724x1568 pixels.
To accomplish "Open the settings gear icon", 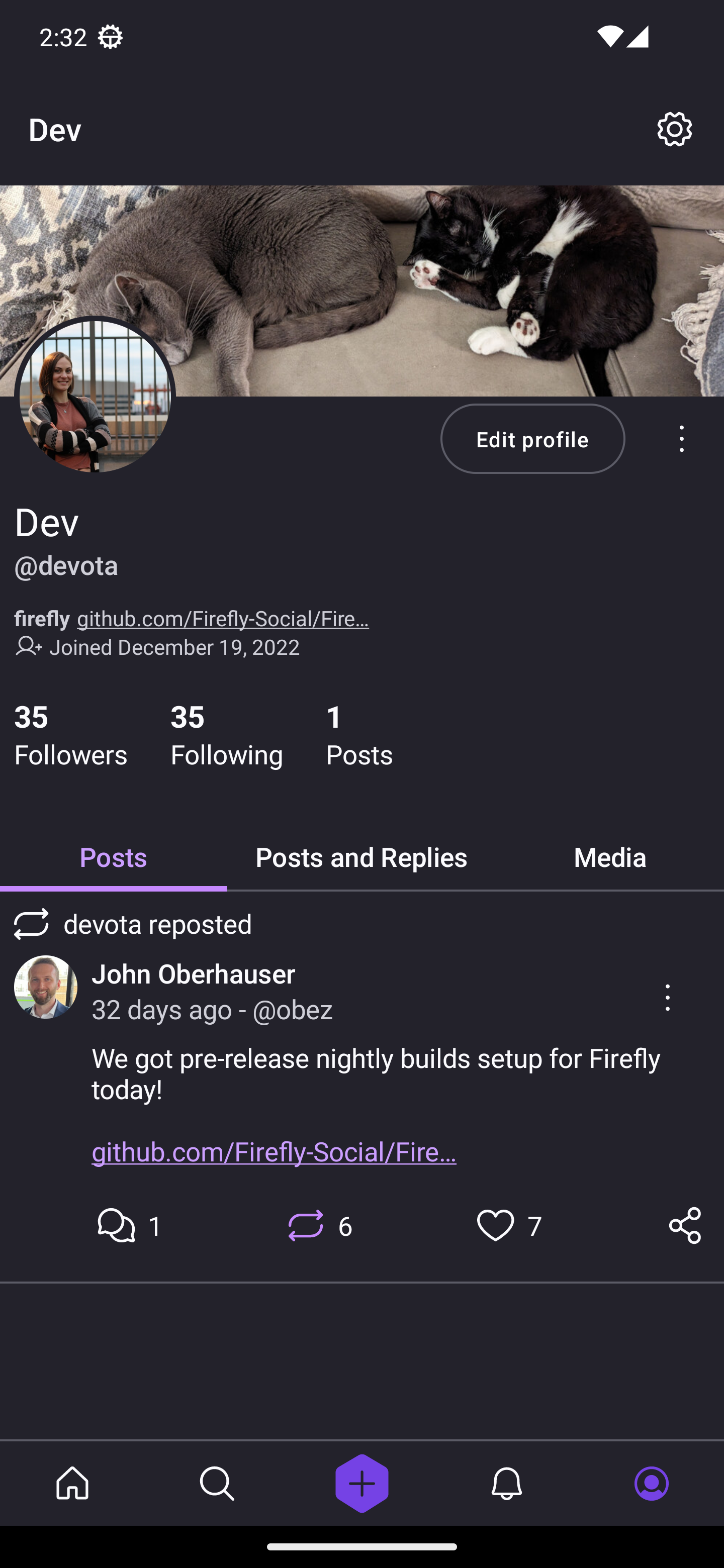I will [x=674, y=129].
